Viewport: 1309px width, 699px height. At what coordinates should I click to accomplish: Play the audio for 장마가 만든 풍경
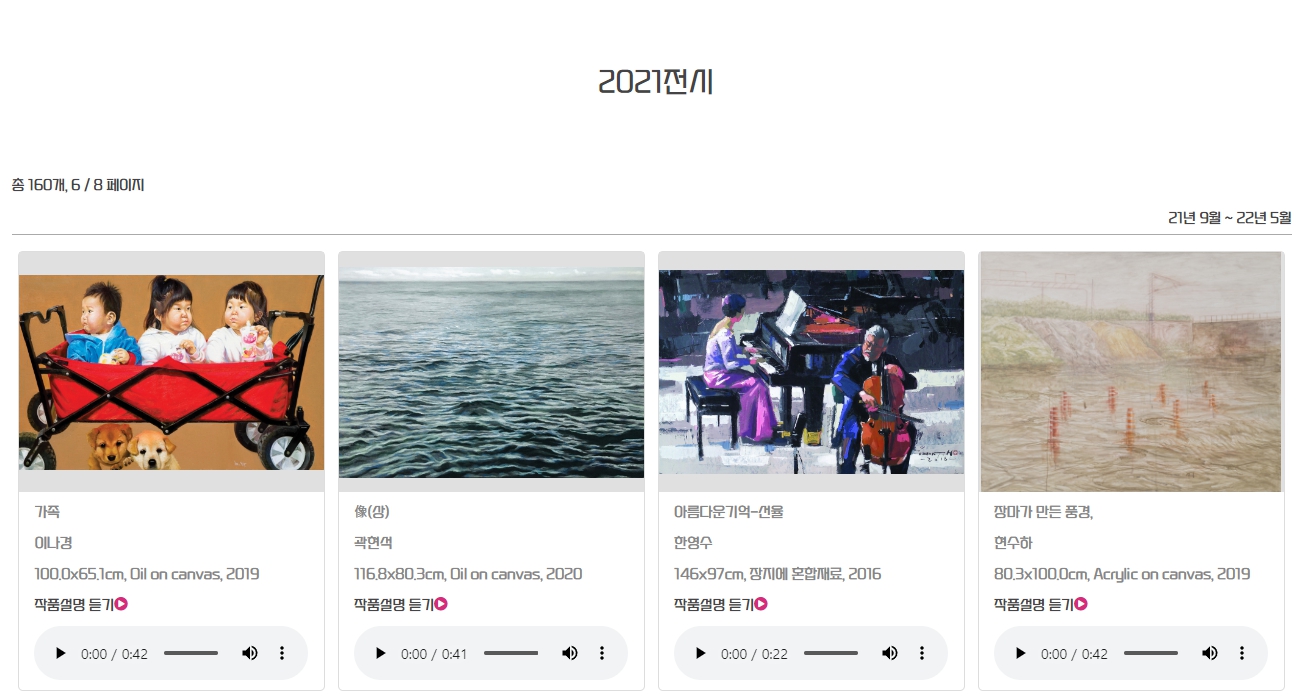click(x=1021, y=653)
